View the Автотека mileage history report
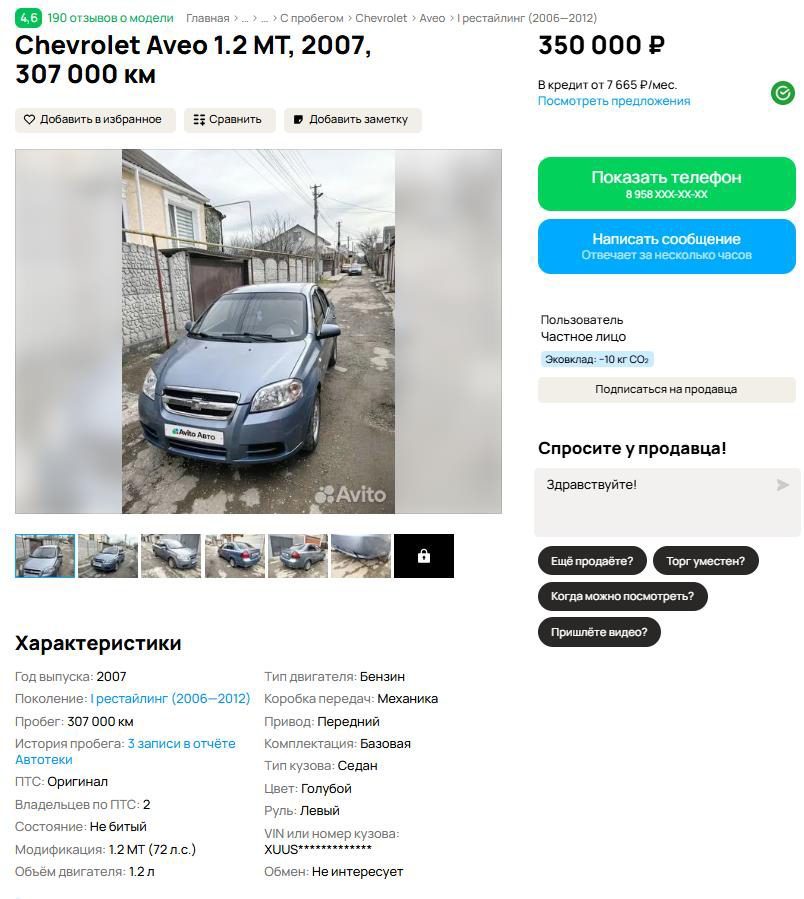This screenshot has height=899, width=804. [125, 751]
